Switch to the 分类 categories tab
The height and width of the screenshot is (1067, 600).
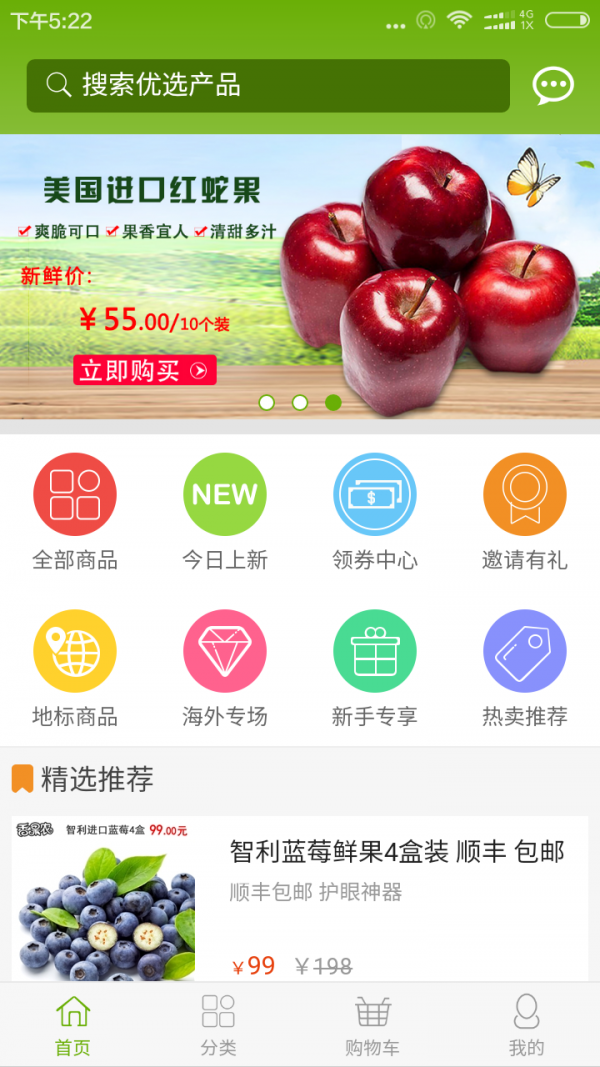[218, 1025]
